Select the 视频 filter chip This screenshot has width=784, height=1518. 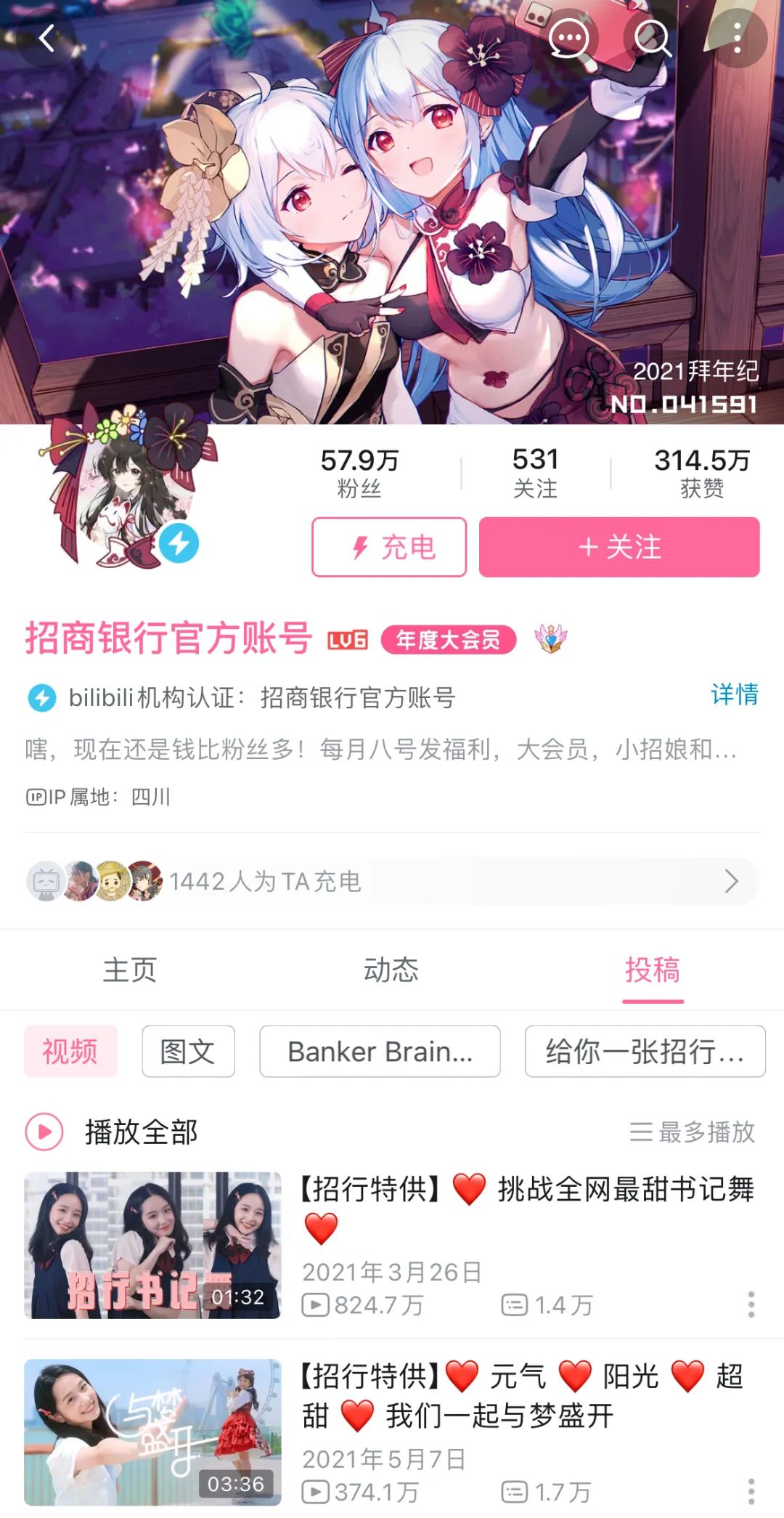coord(70,1051)
